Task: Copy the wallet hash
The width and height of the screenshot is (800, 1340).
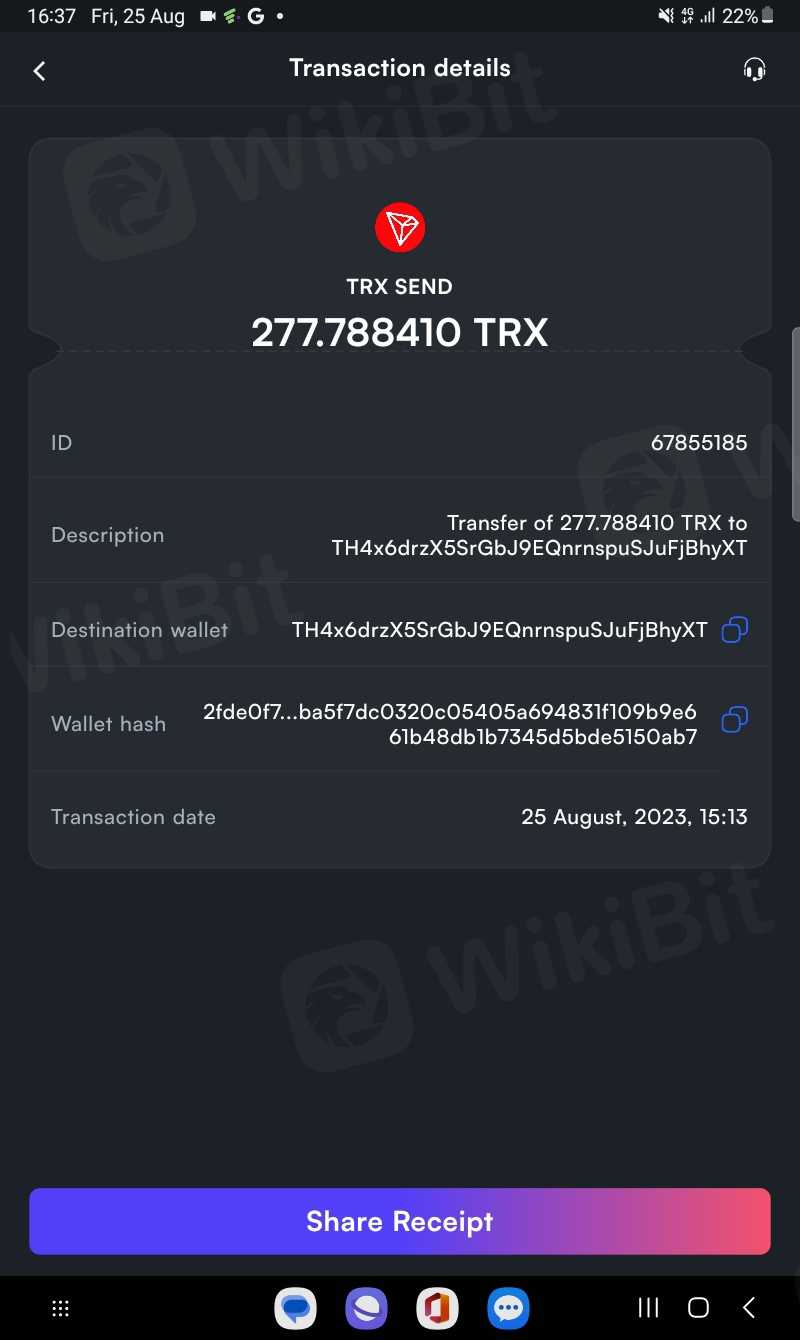Action: pyautogui.click(x=735, y=720)
